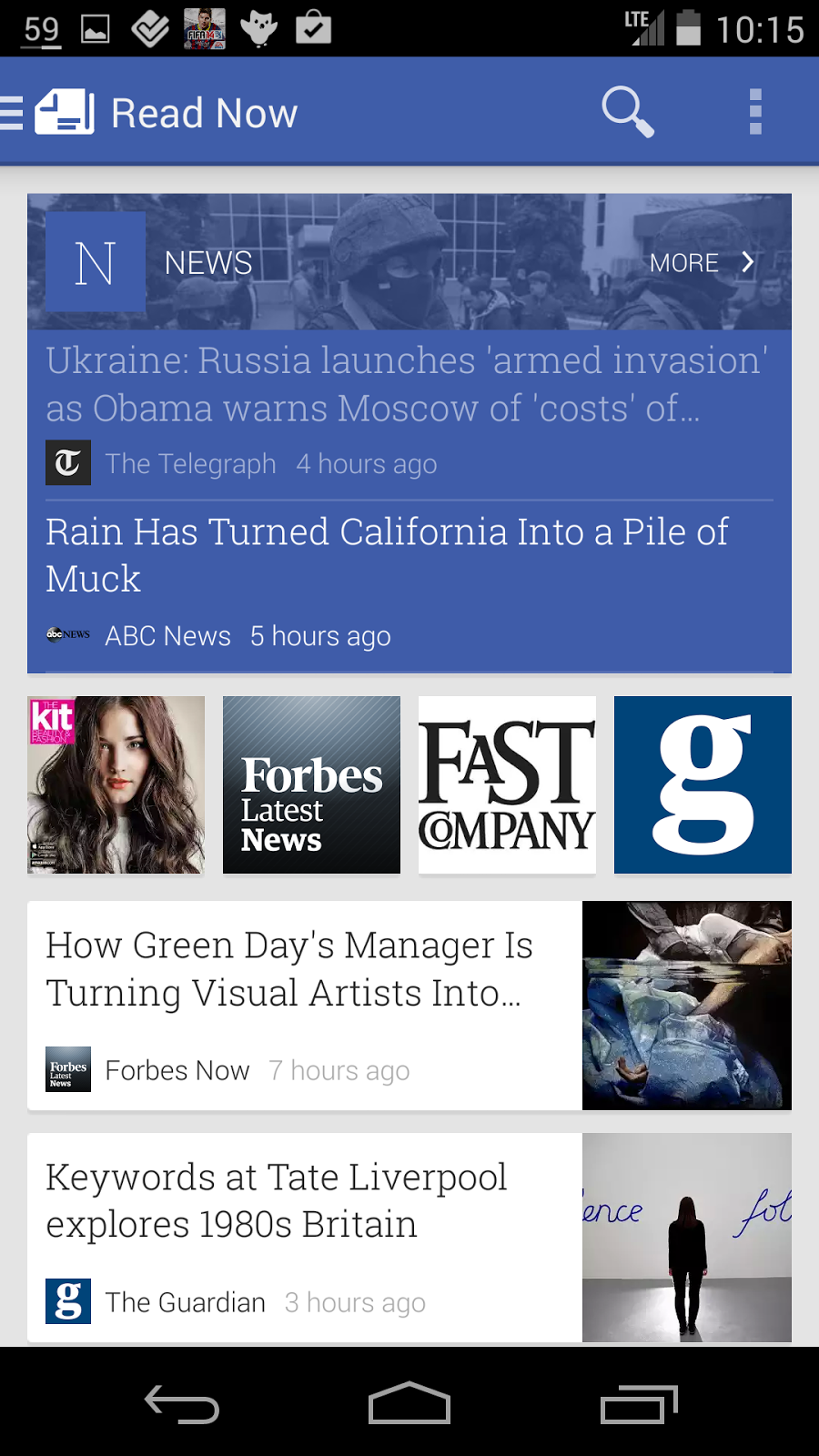819x1456 pixels.
Task: Open the search magnifier icon
Action: 628,112
